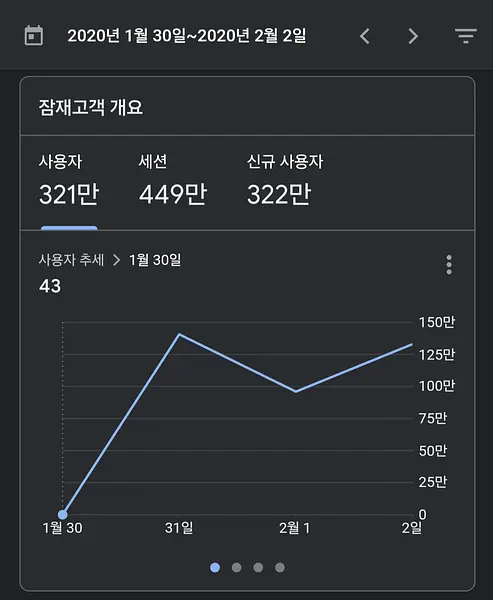Go to the next date range
The image size is (493, 600).
click(x=413, y=36)
